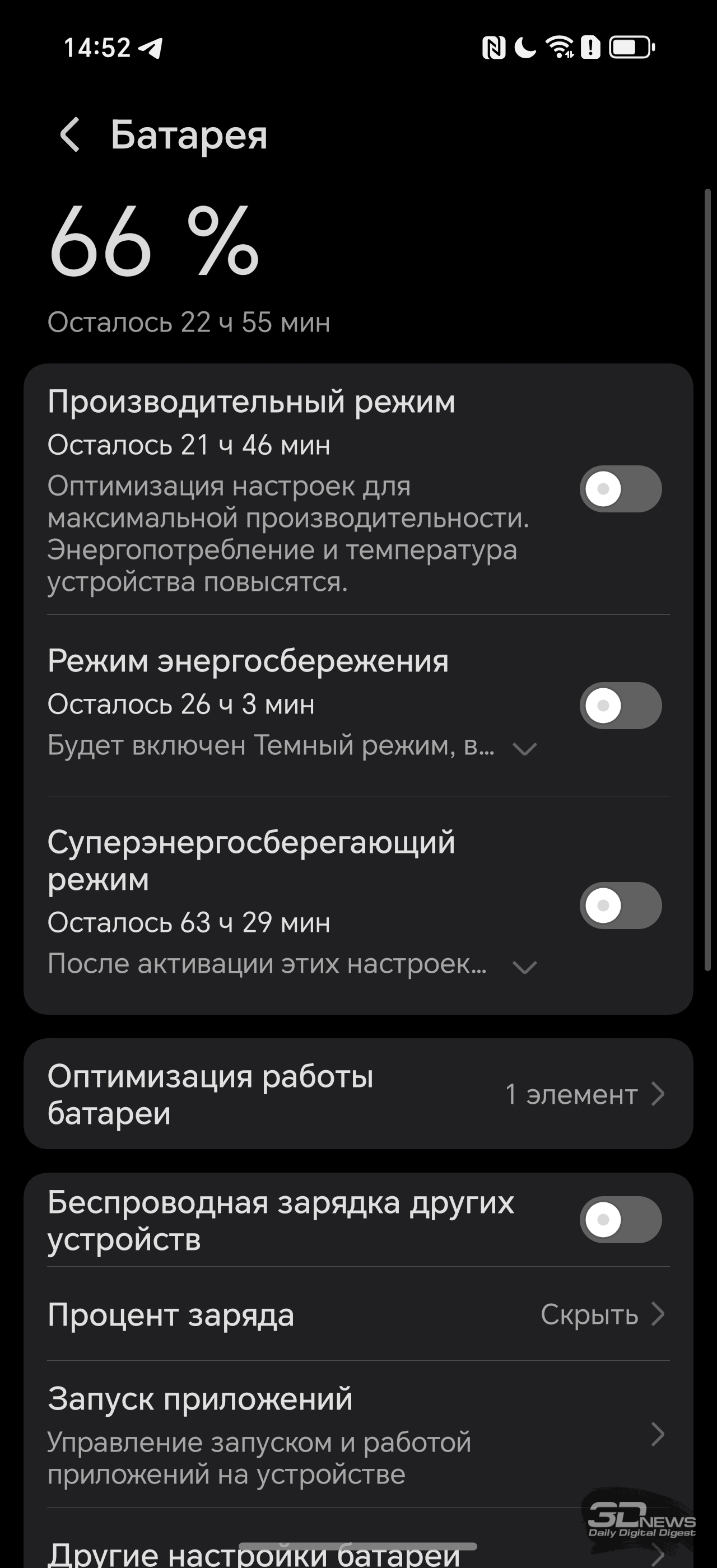
Task: Toggle Суперэнергосберегающий режим switch
Action: [x=620, y=905]
